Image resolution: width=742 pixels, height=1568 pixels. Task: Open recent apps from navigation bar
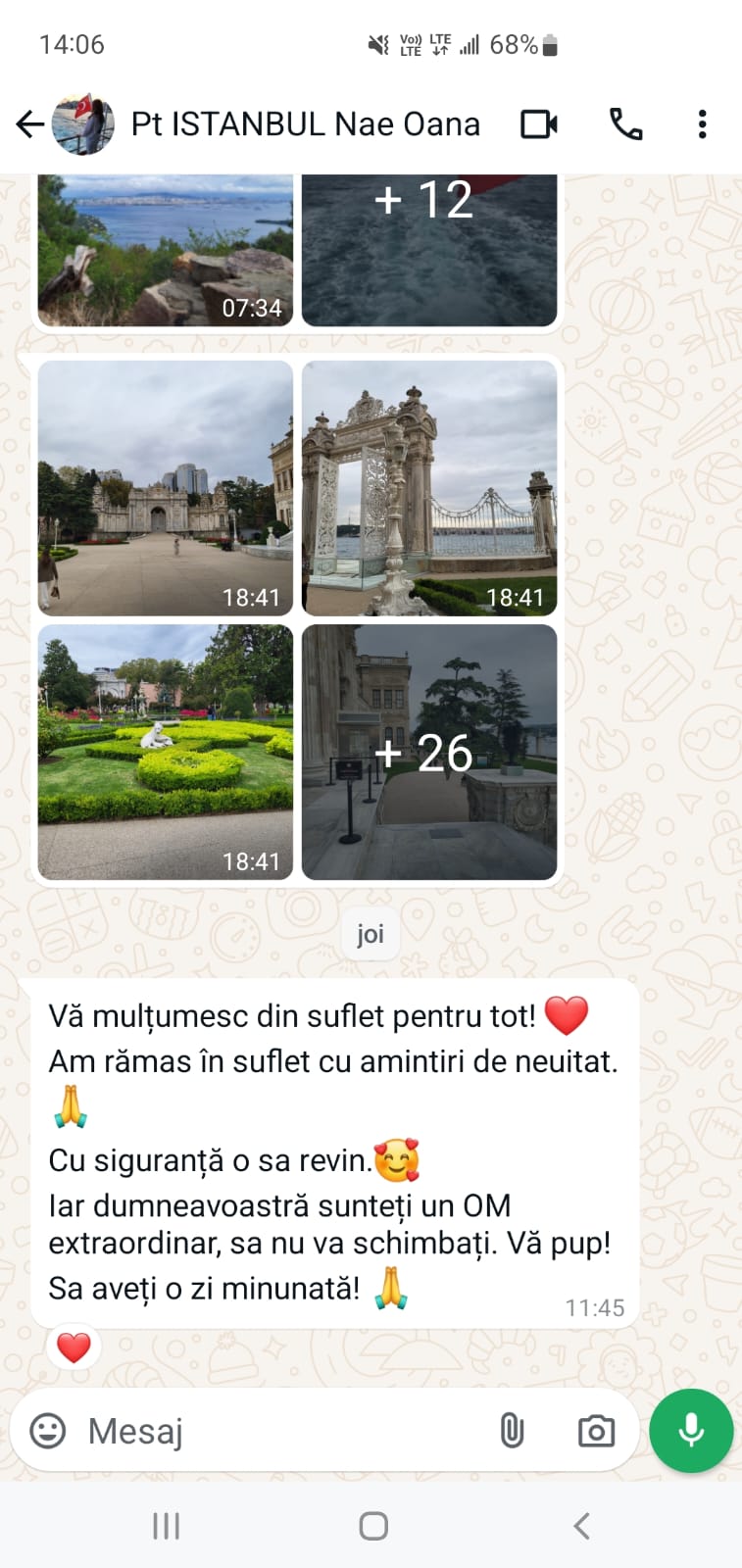(166, 1526)
